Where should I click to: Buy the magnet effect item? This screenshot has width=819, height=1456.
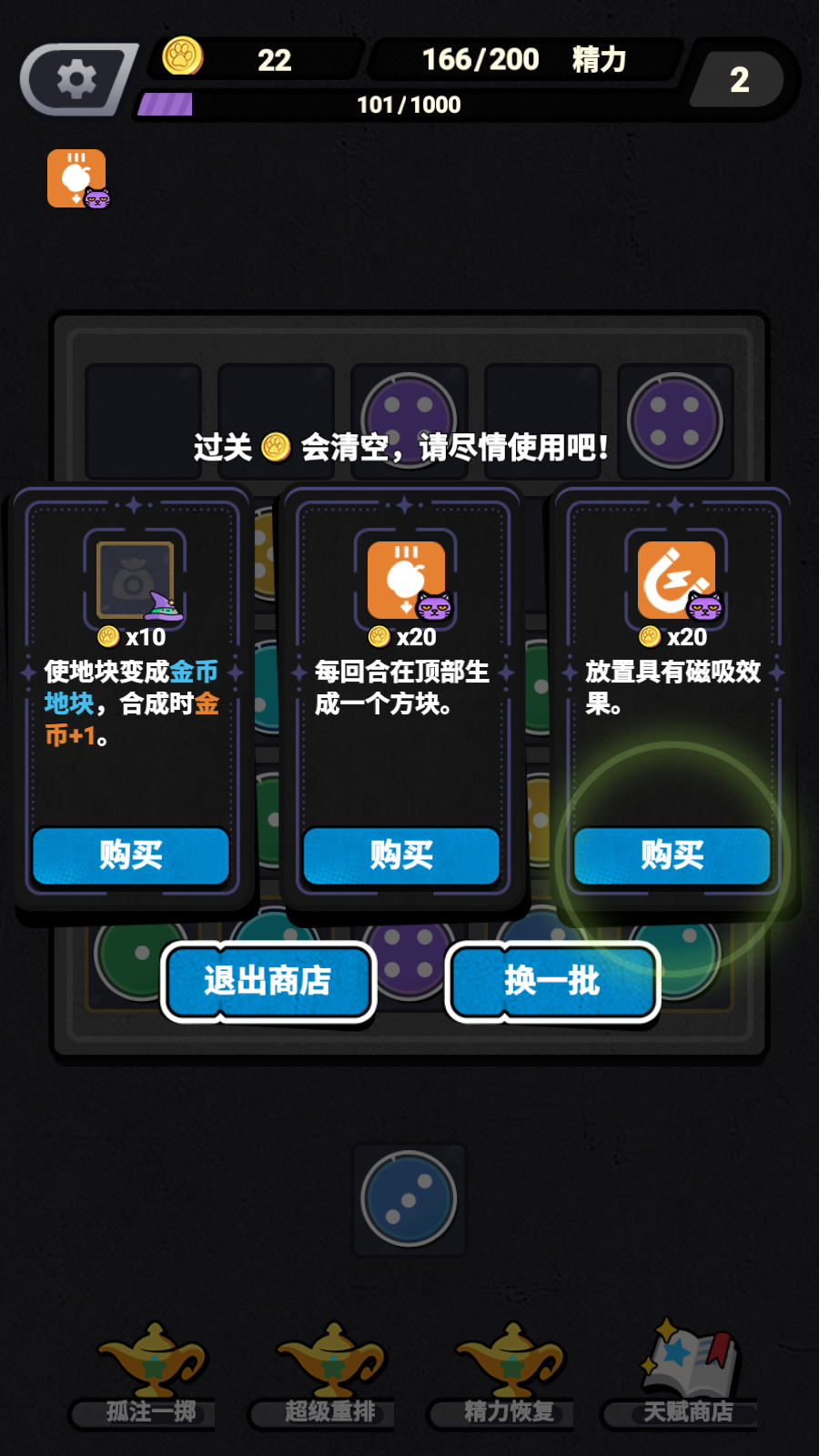point(672,855)
